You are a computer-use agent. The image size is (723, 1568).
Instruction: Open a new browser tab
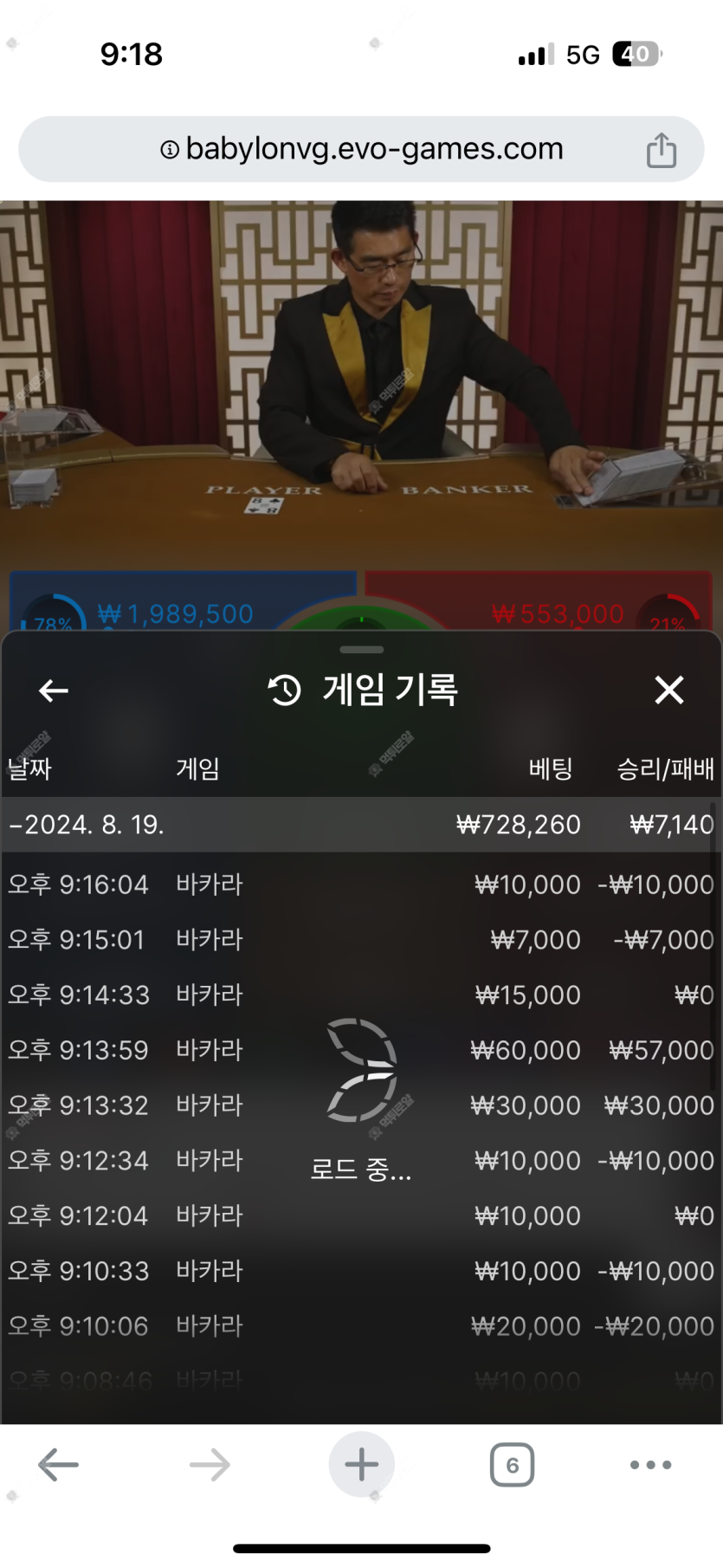tap(361, 1465)
